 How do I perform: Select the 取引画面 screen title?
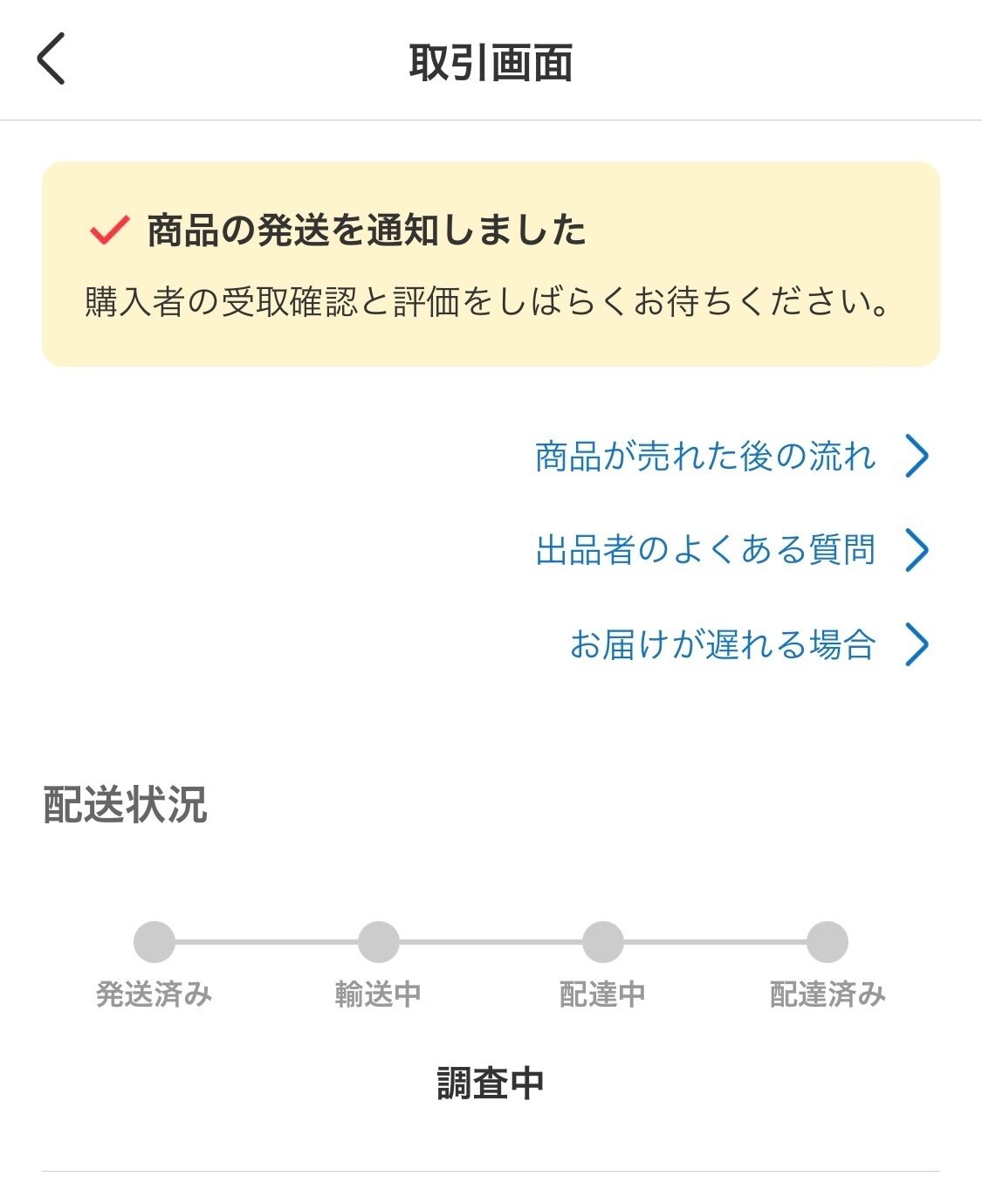tap(491, 57)
